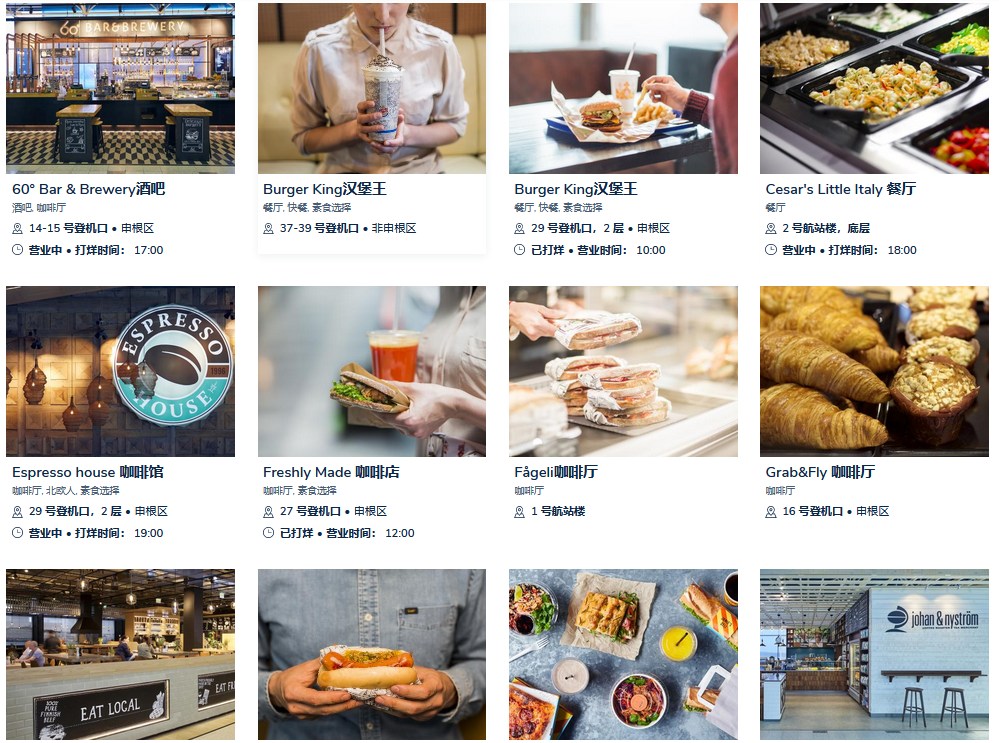The width and height of the screenshot is (999, 743).
Task: Open the johan & nyström storefront card
Action: tap(873, 655)
